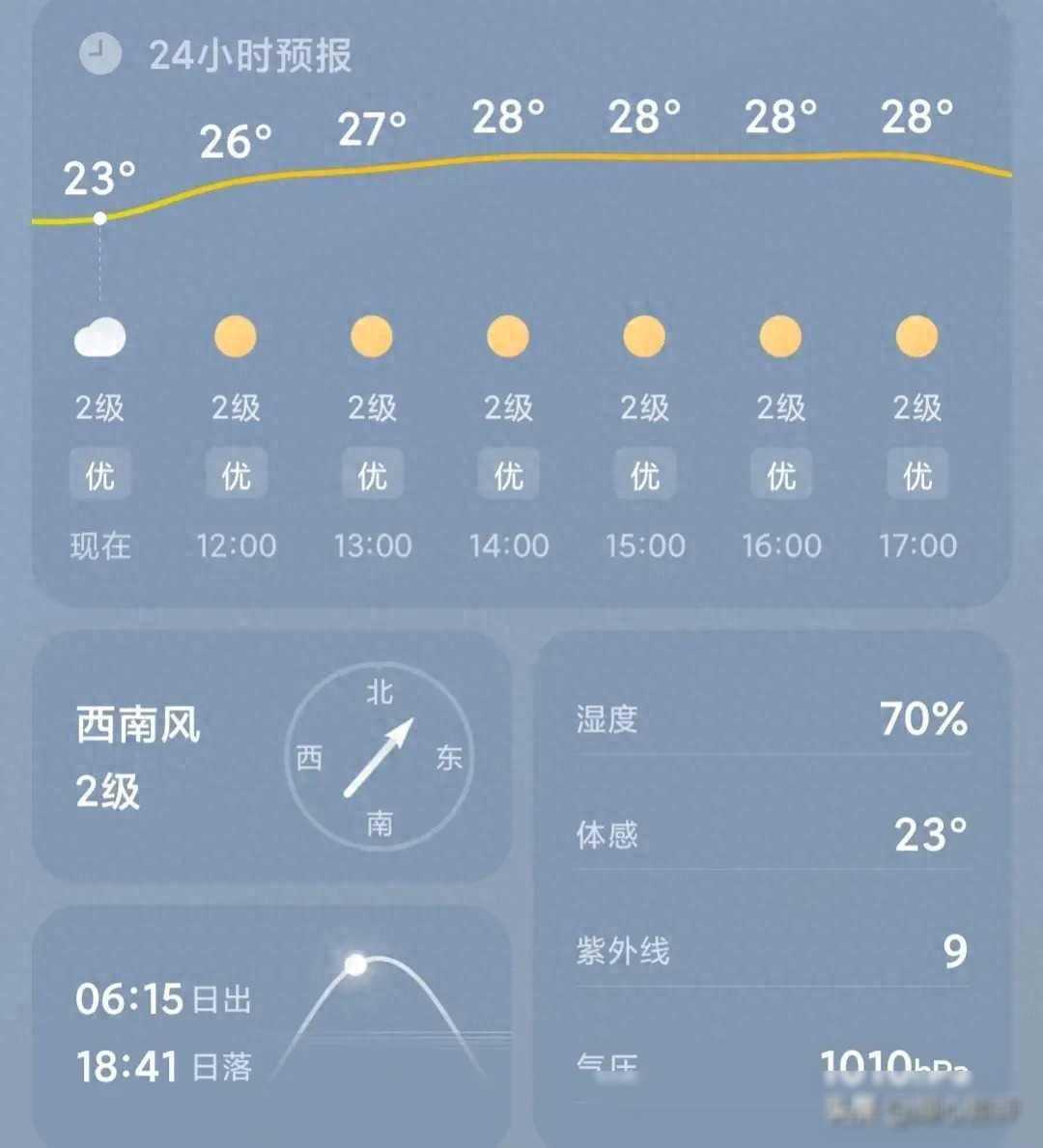Toggle the 优 air quality badge under 现在
This screenshot has width=1043, height=1148.
(x=99, y=475)
